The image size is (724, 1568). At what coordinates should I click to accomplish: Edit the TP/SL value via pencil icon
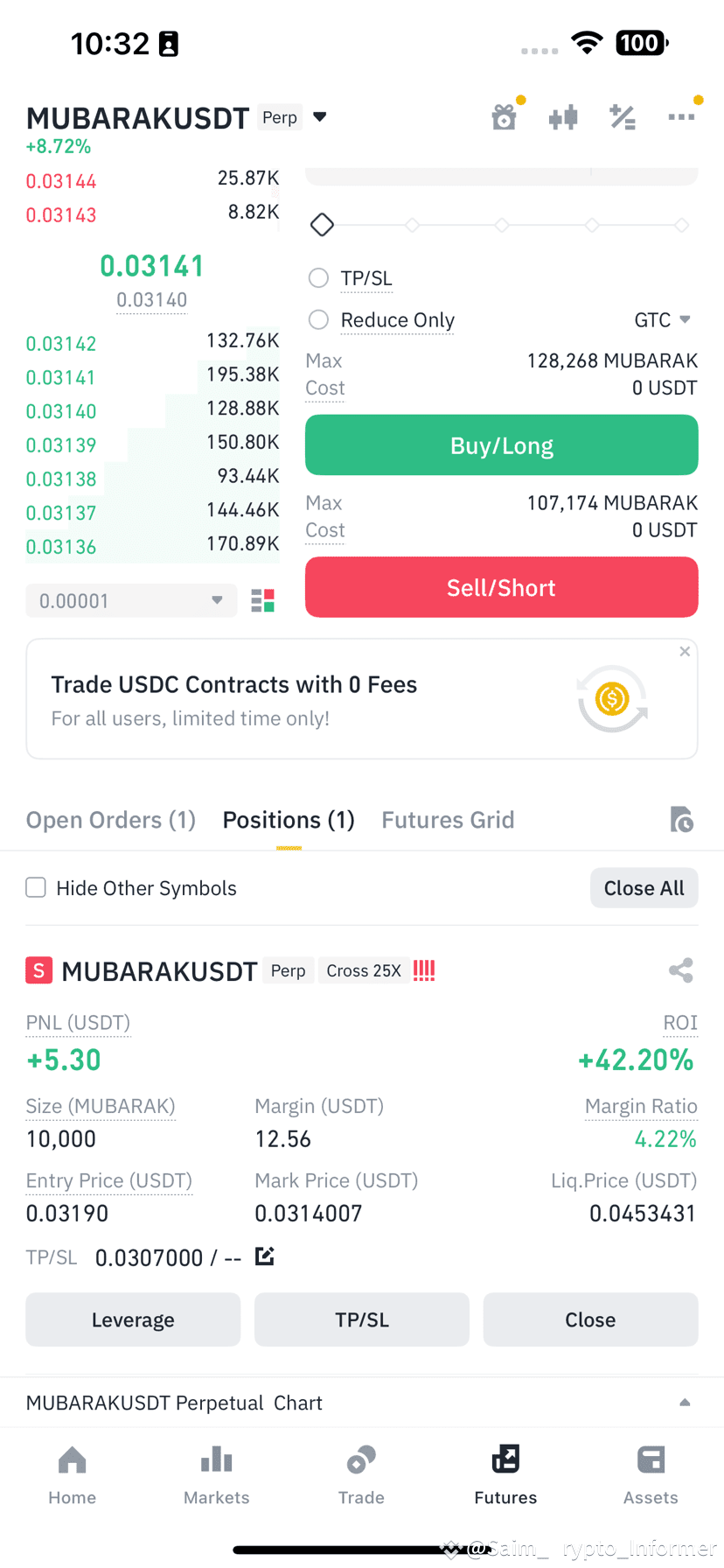(264, 1256)
